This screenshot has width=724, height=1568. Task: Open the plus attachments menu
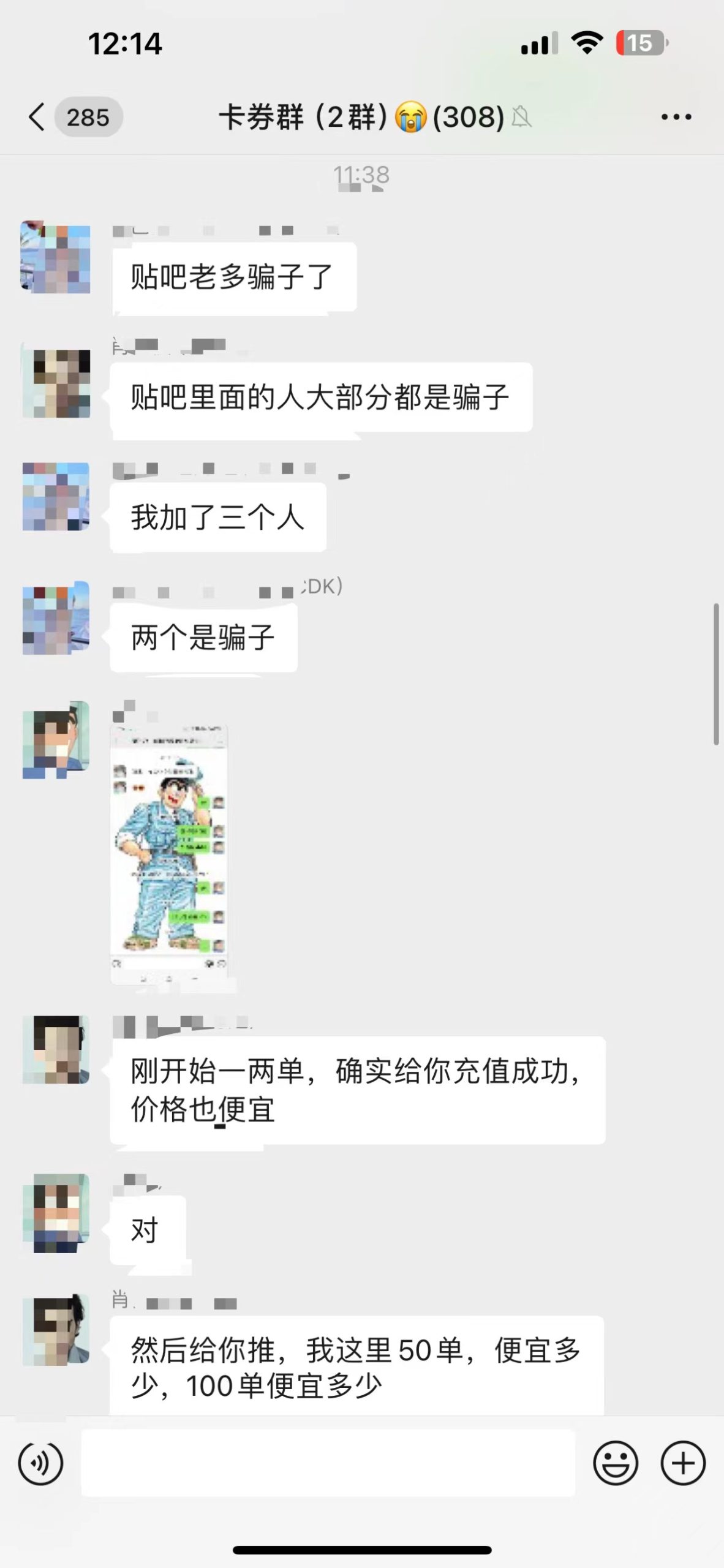click(683, 1463)
